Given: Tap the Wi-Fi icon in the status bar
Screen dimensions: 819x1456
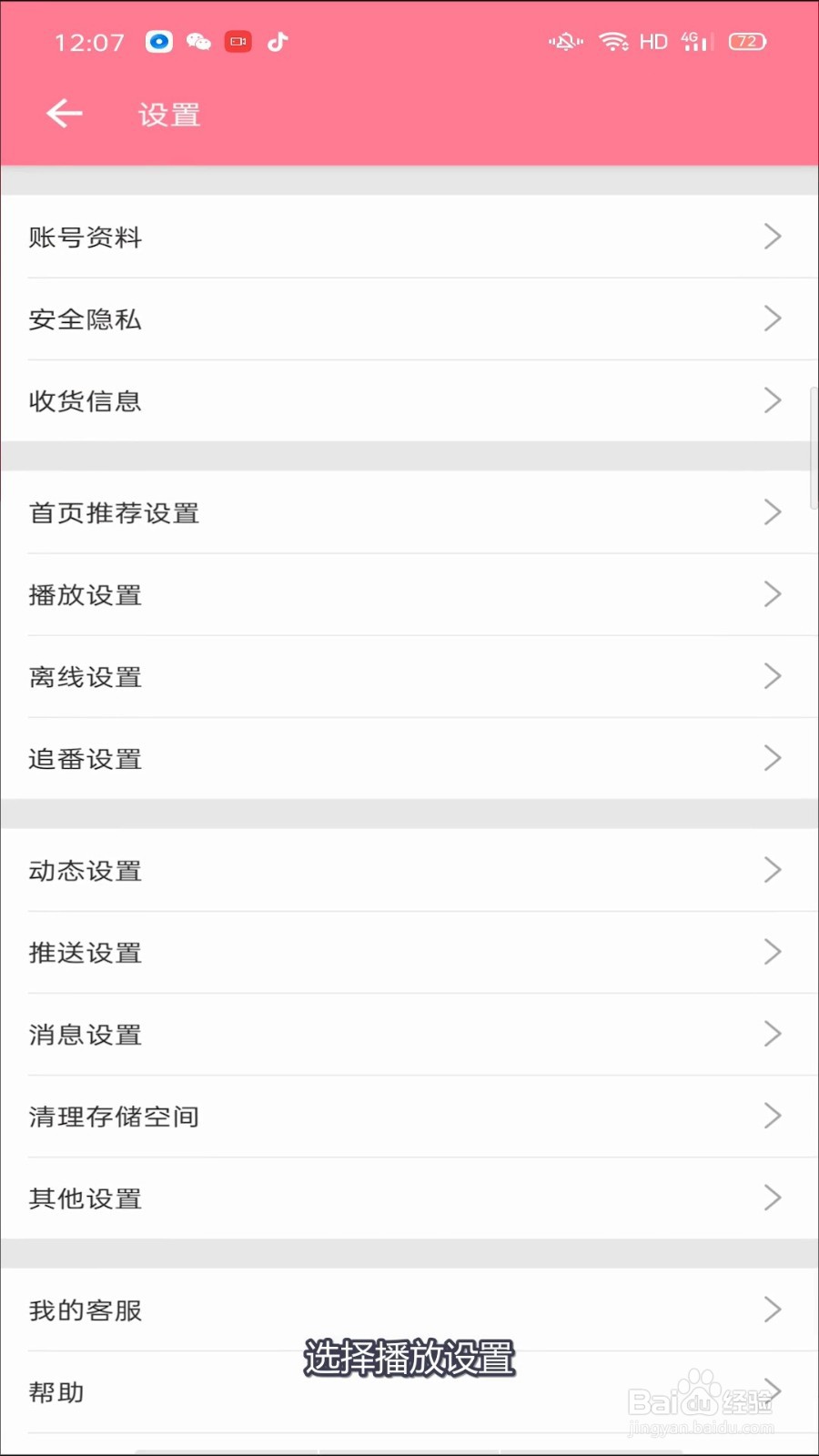Looking at the screenshot, I should (613, 41).
